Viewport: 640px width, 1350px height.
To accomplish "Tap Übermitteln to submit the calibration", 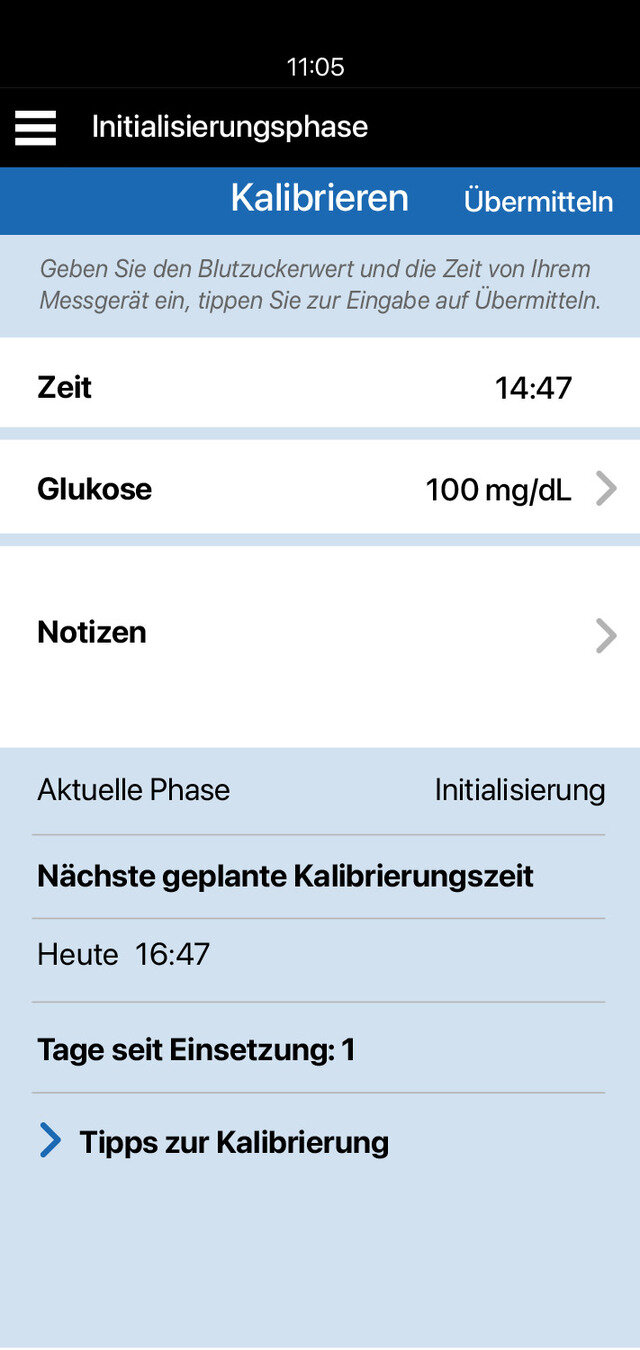I will [538, 201].
